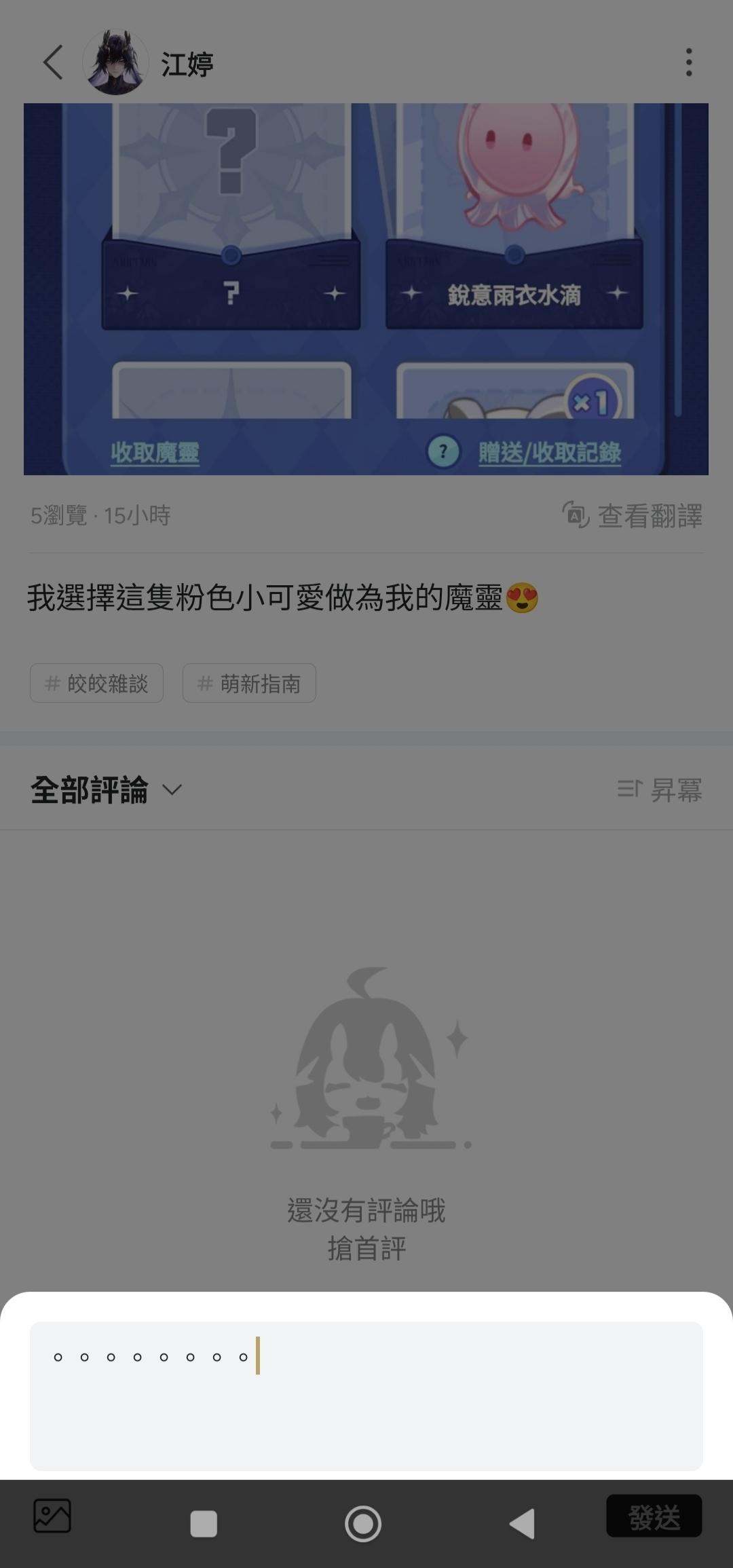Focus the comment text input box

tap(366, 1396)
